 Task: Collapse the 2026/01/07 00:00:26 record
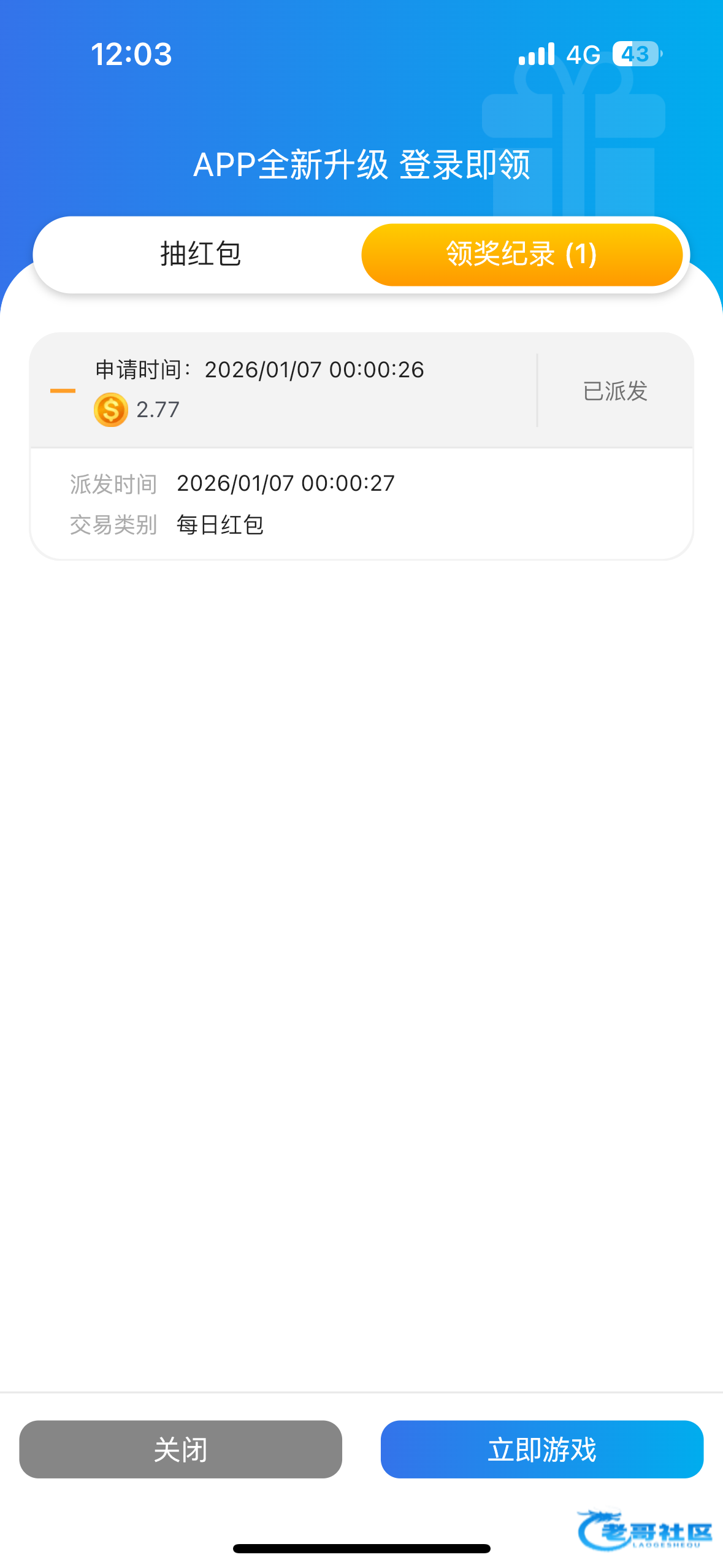coord(63,391)
